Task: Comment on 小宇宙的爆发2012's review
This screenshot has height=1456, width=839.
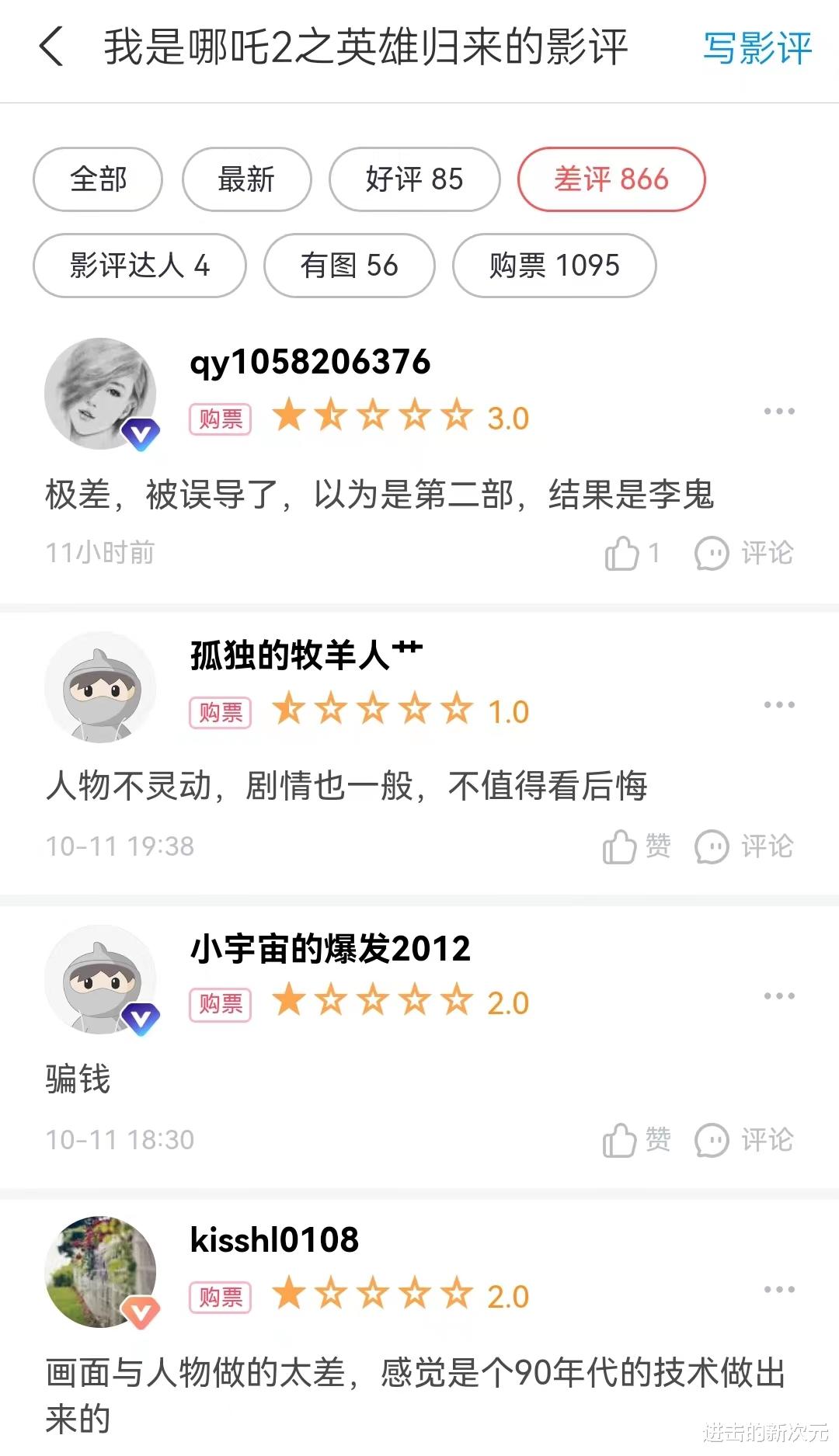Action: pos(743,1140)
